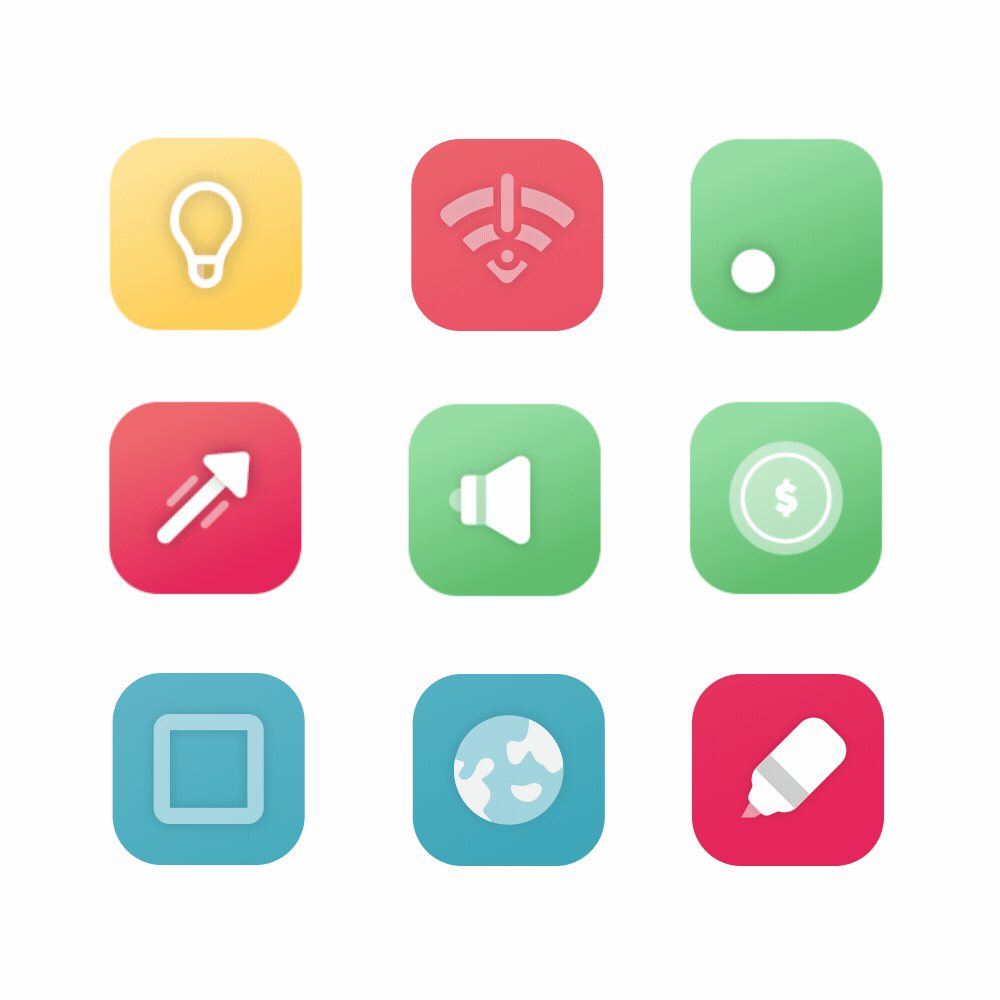Image resolution: width=1000 pixels, height=1000 pixels.
Task: Open the green dollar coin icon
Action: pyautogui.click(x=786, y=497)
